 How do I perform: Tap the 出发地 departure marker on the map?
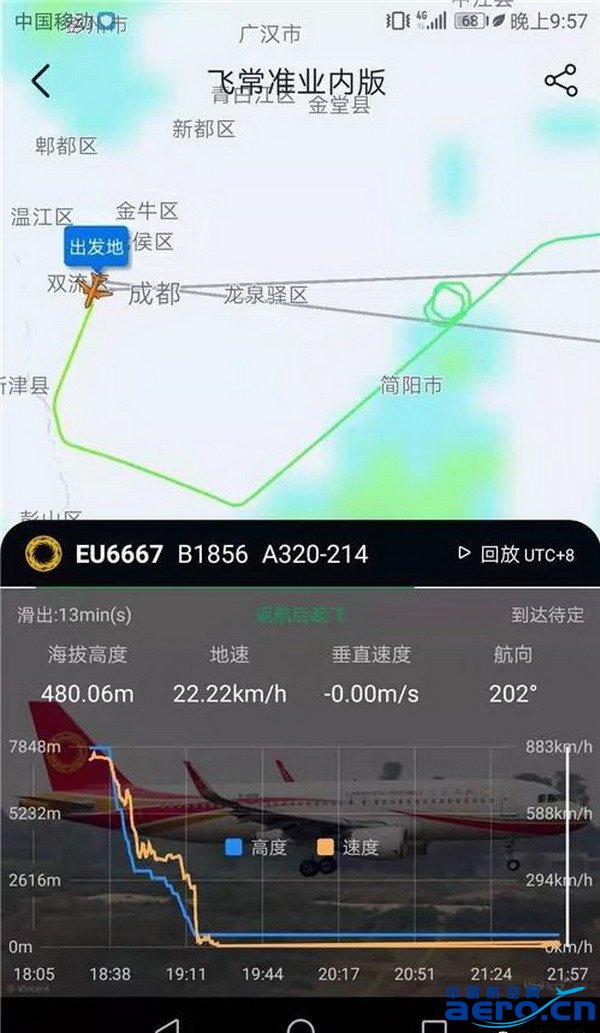coord(96,246)
